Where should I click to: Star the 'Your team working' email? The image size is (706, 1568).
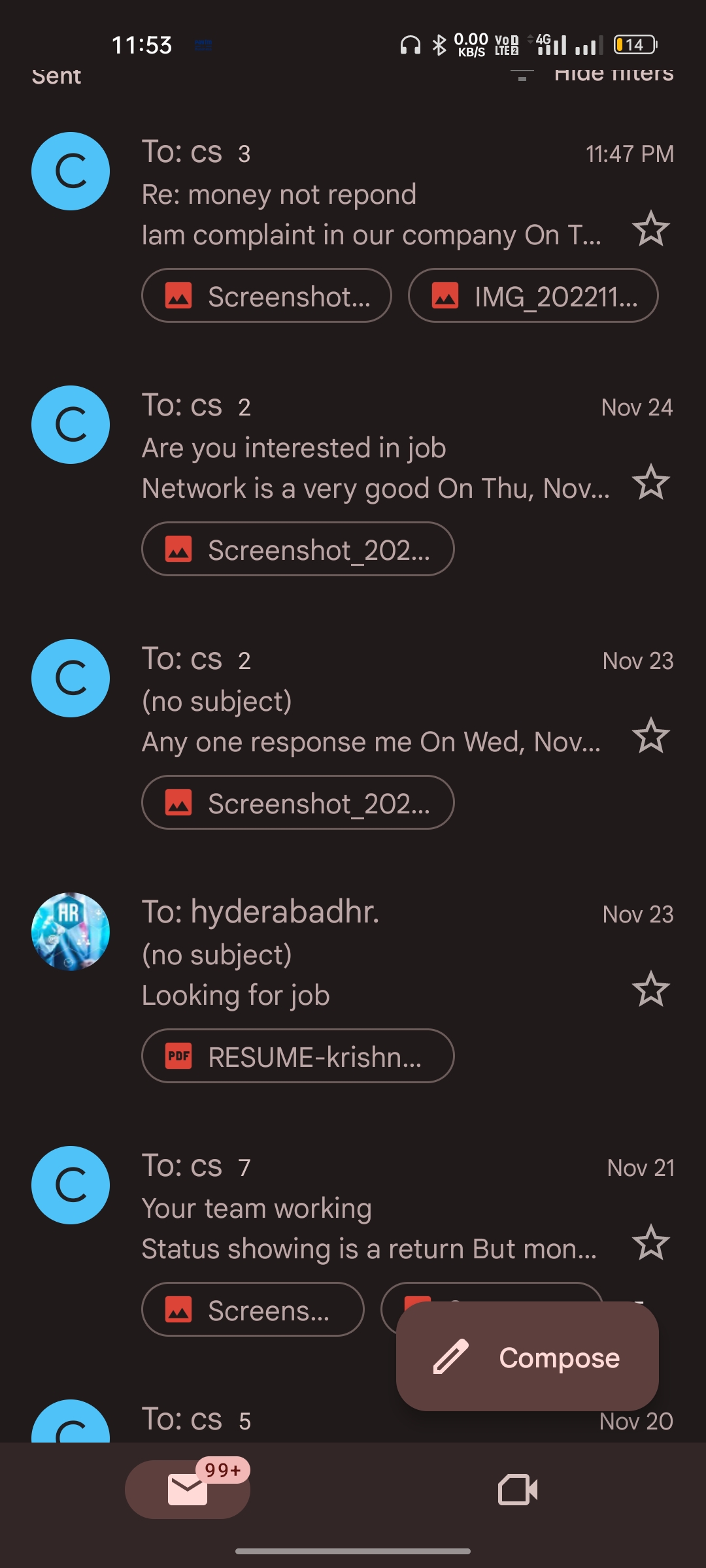pyautogui.click(x=650, y=1243)
